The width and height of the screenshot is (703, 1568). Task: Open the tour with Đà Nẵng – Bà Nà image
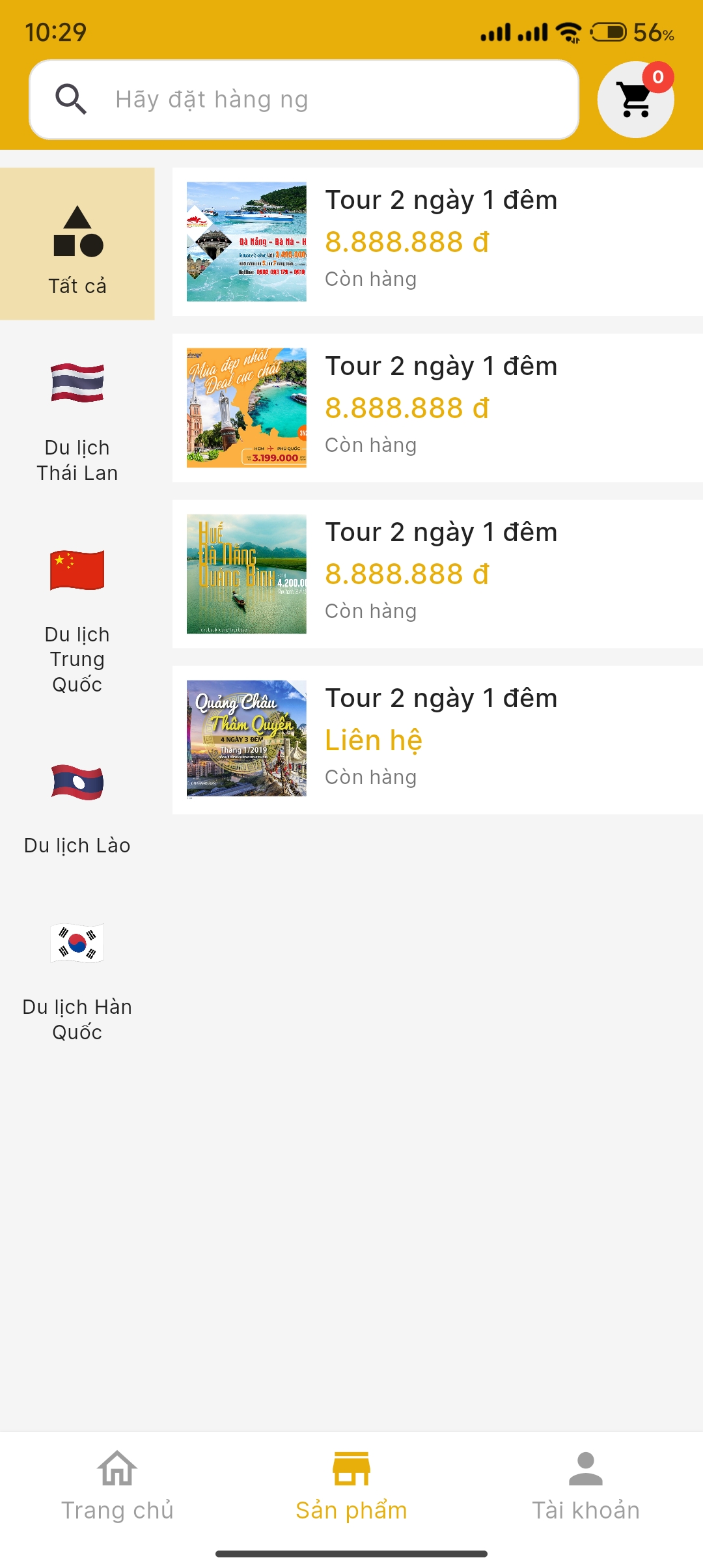pyautogui.click(x=437, y=242)
